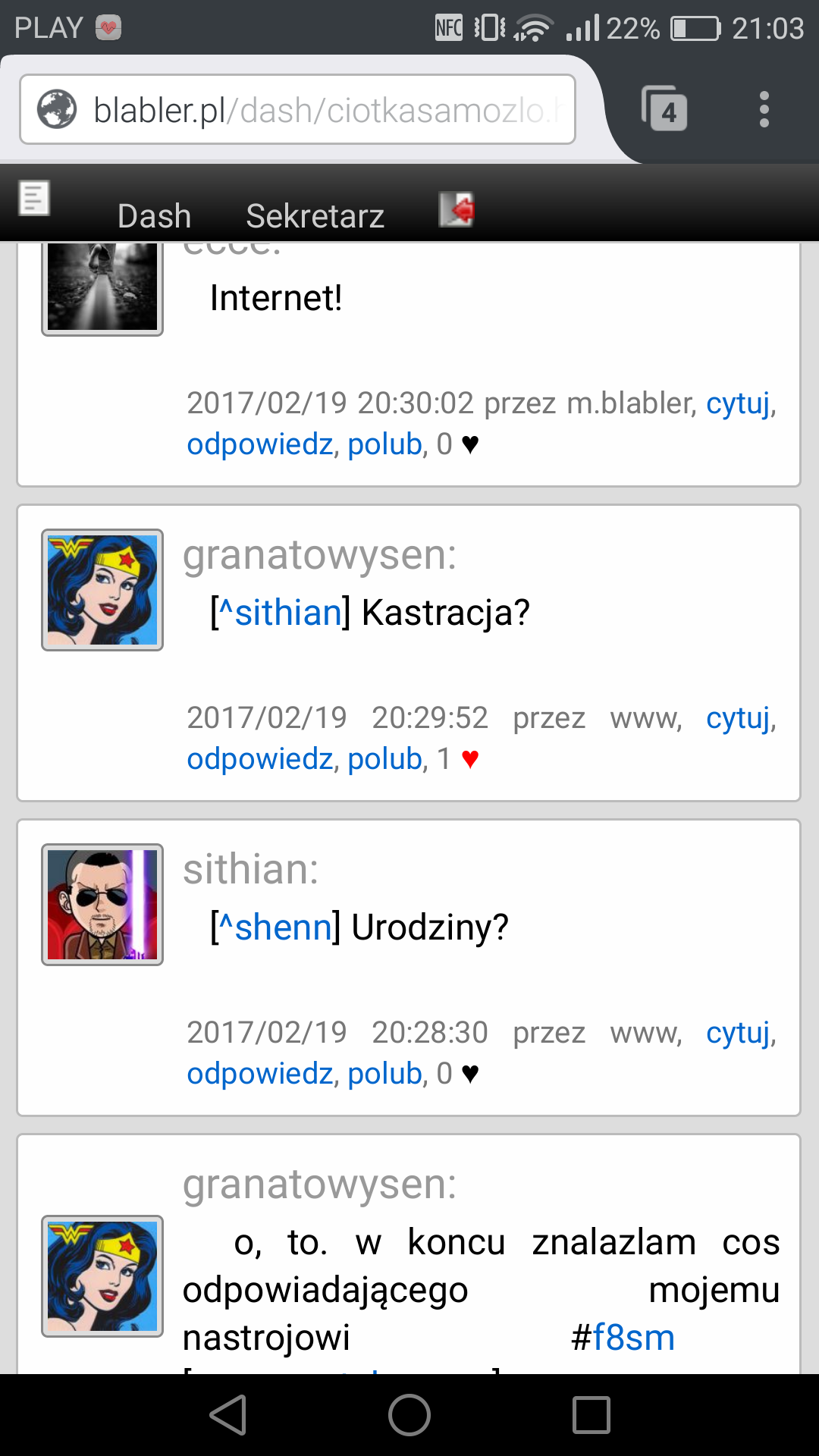
Task: Go to the Dash page
Action: [x=154, y=216]
